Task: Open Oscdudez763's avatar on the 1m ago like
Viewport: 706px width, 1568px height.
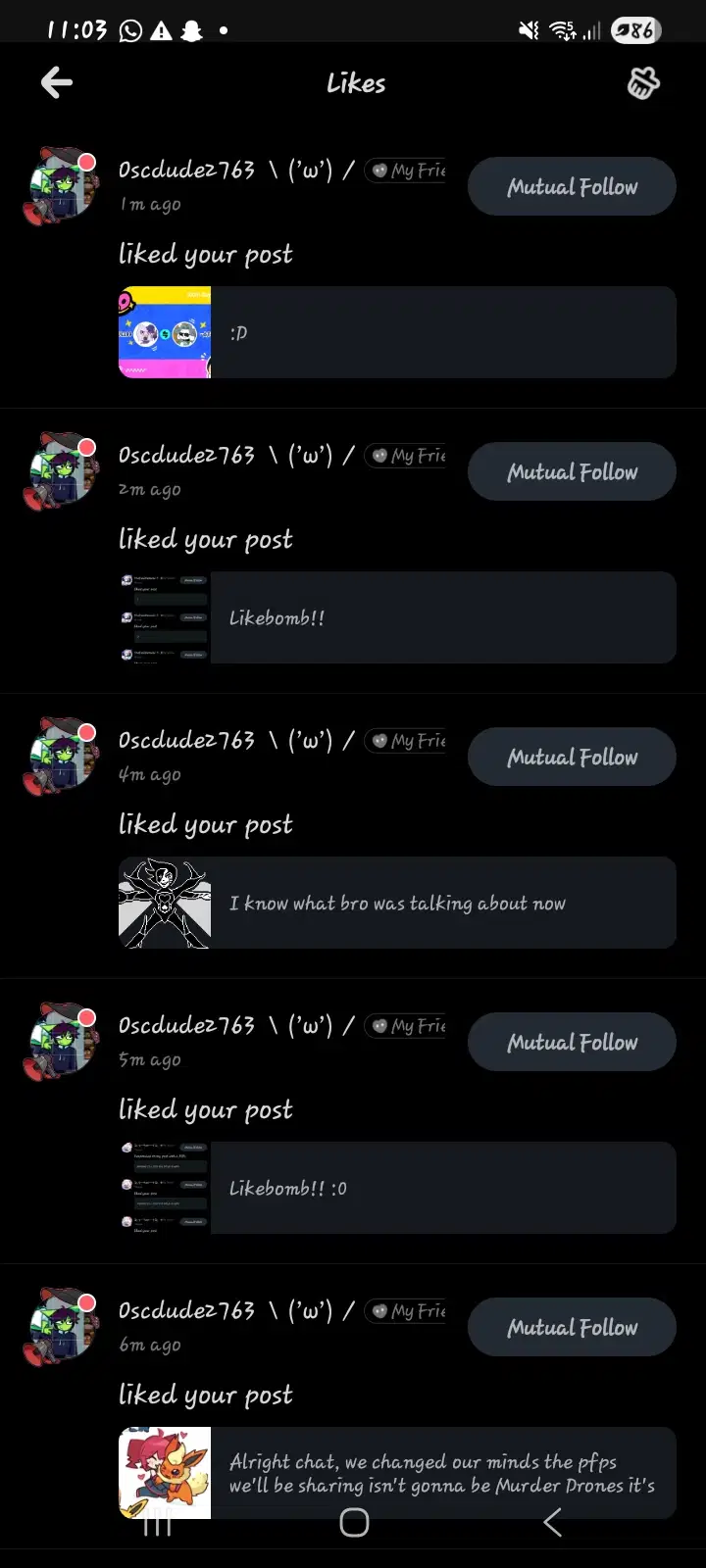Action: [62, 186]
